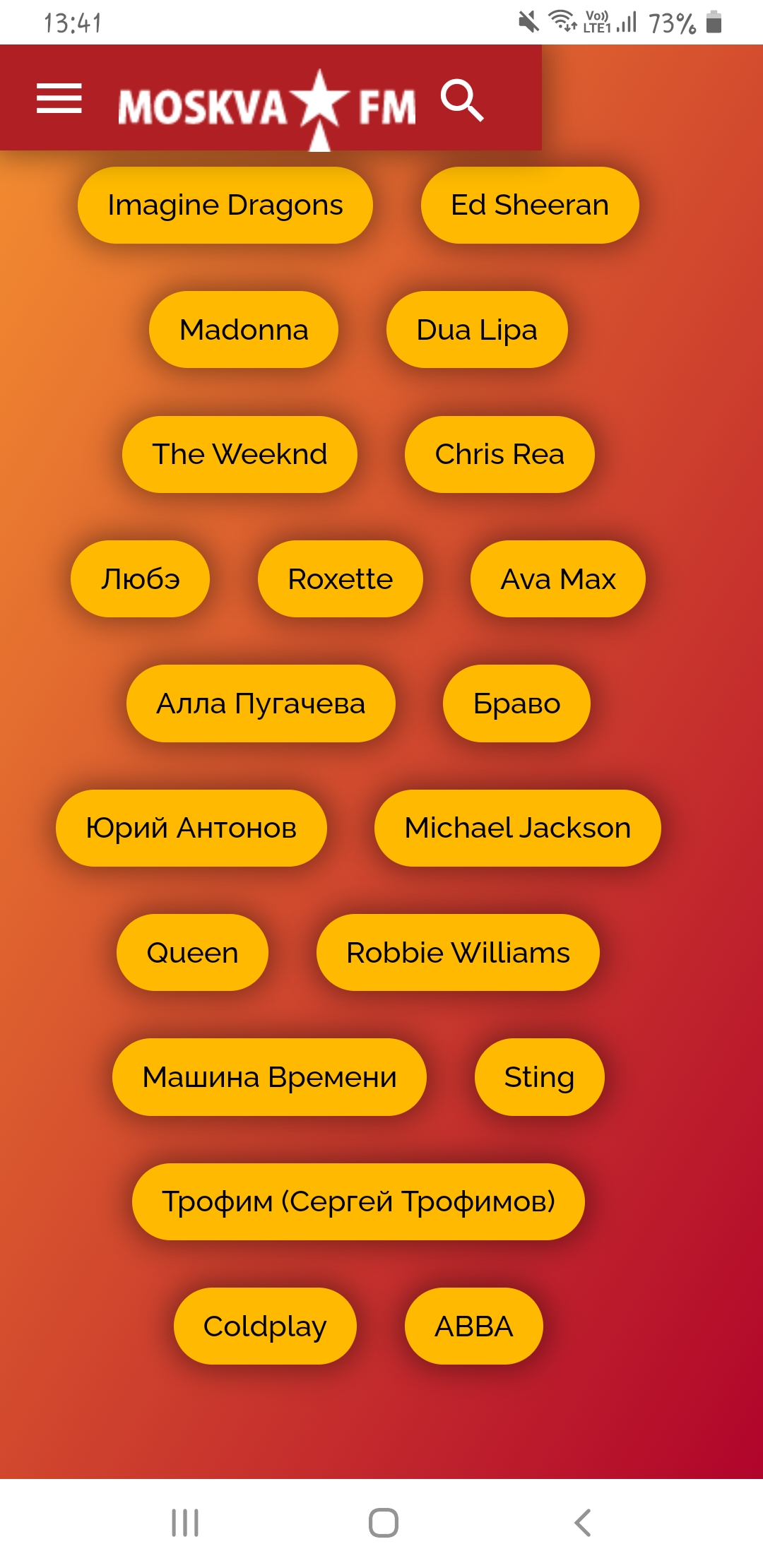Open Chris Rea artist chip
The height and width of the screenshot is (1568, 763).
coord(499,454)
